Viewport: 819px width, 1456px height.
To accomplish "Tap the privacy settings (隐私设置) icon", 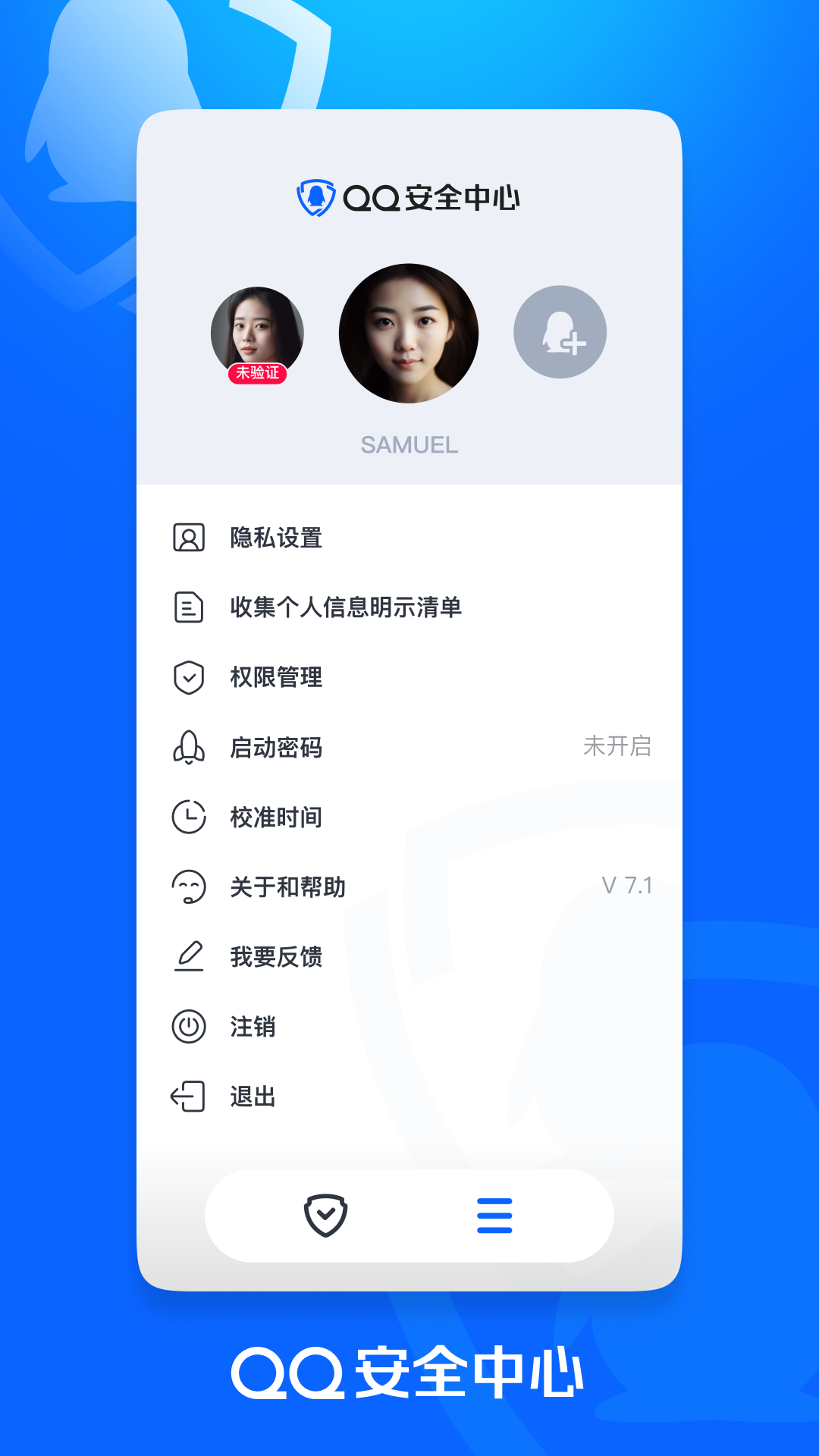I will (x=188, y=538).
